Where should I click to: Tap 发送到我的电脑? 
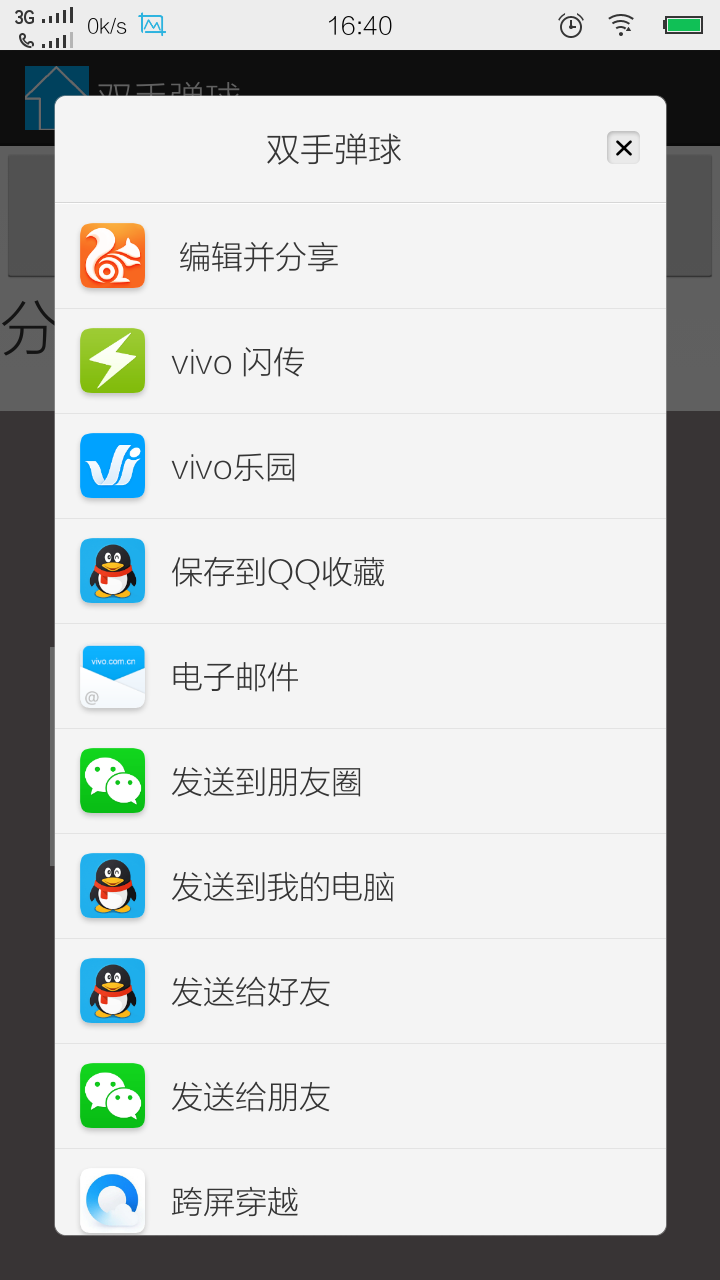[x=360, y=887]
